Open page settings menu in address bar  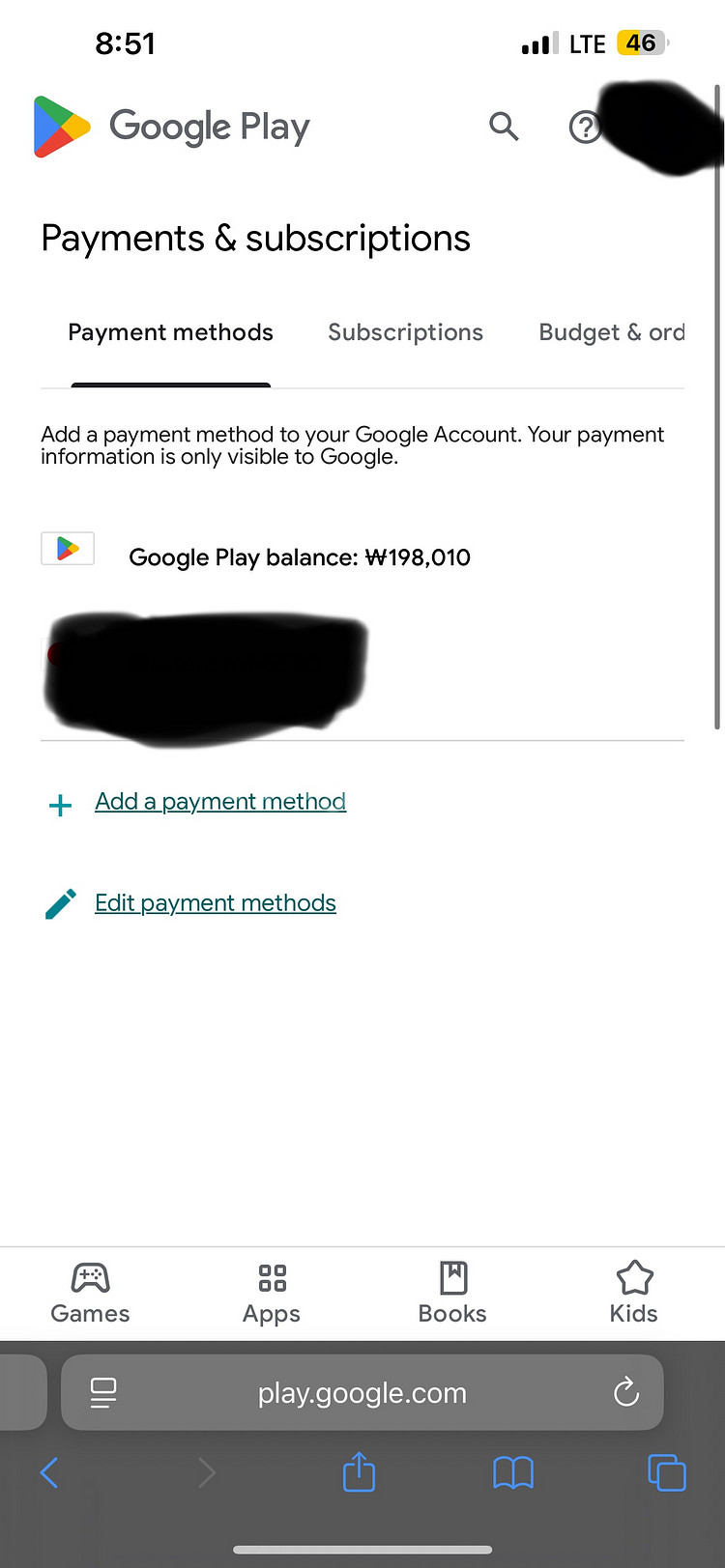(102, 1392)
